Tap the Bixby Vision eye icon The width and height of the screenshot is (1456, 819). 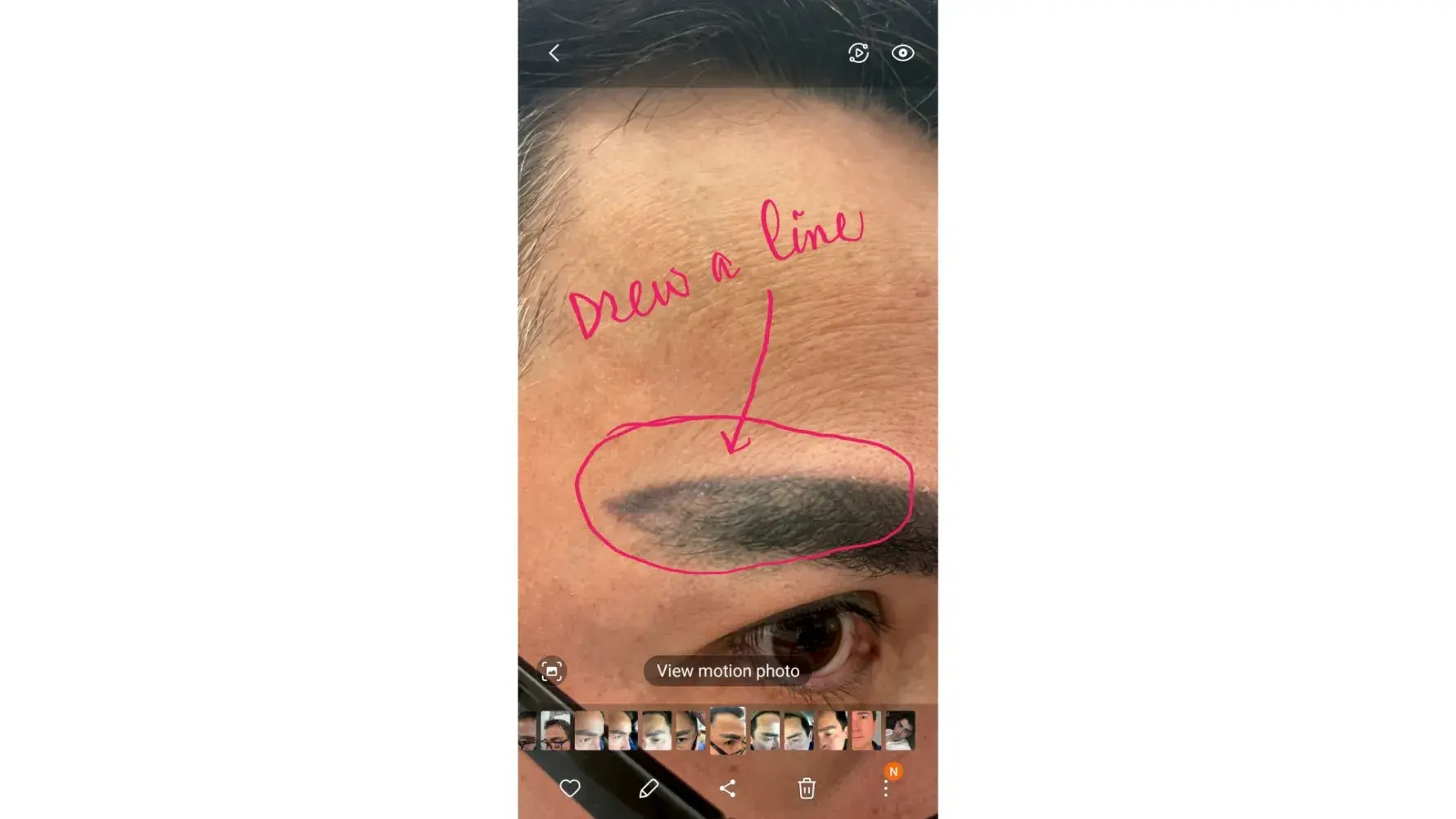pyautogui.click(x=902, y=53)
